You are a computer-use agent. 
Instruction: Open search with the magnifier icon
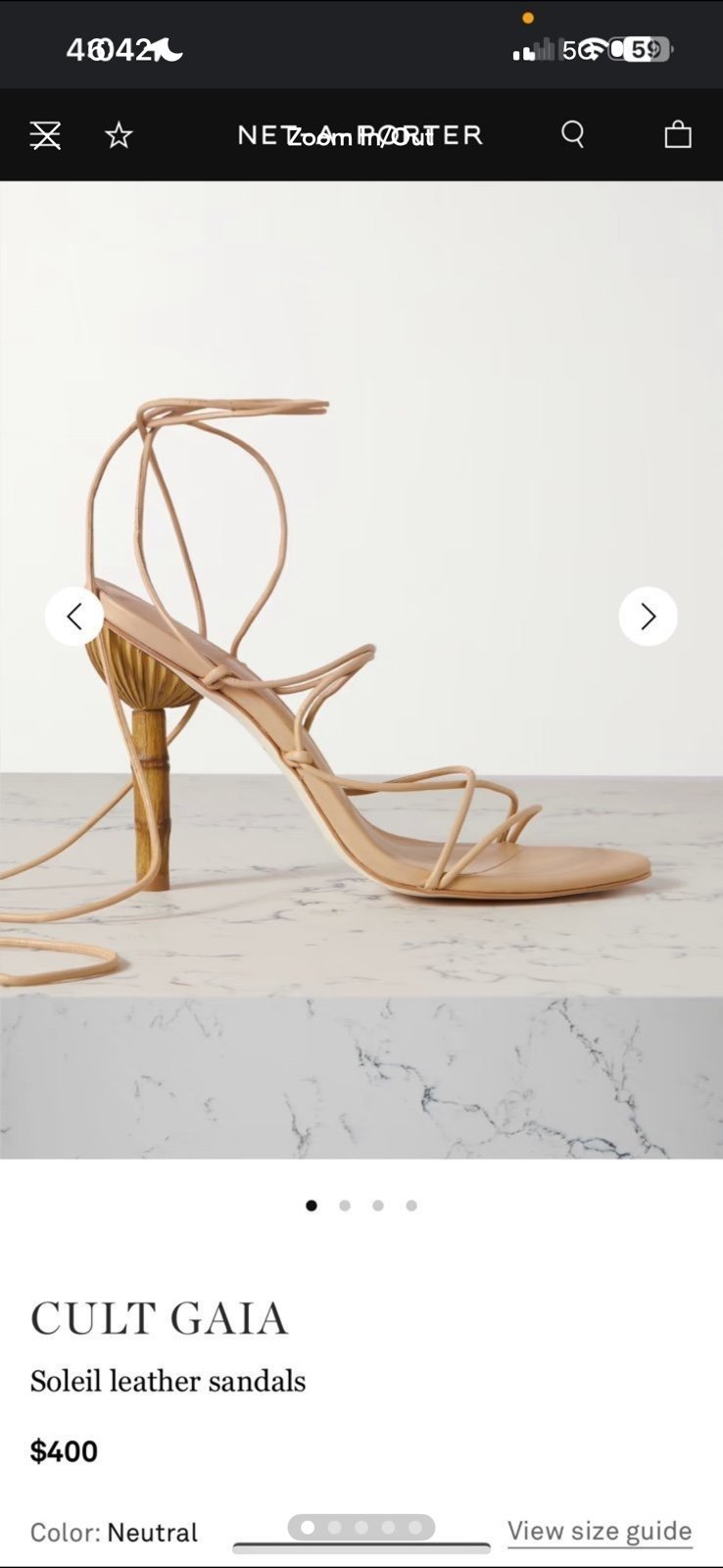tap(573, 134)
